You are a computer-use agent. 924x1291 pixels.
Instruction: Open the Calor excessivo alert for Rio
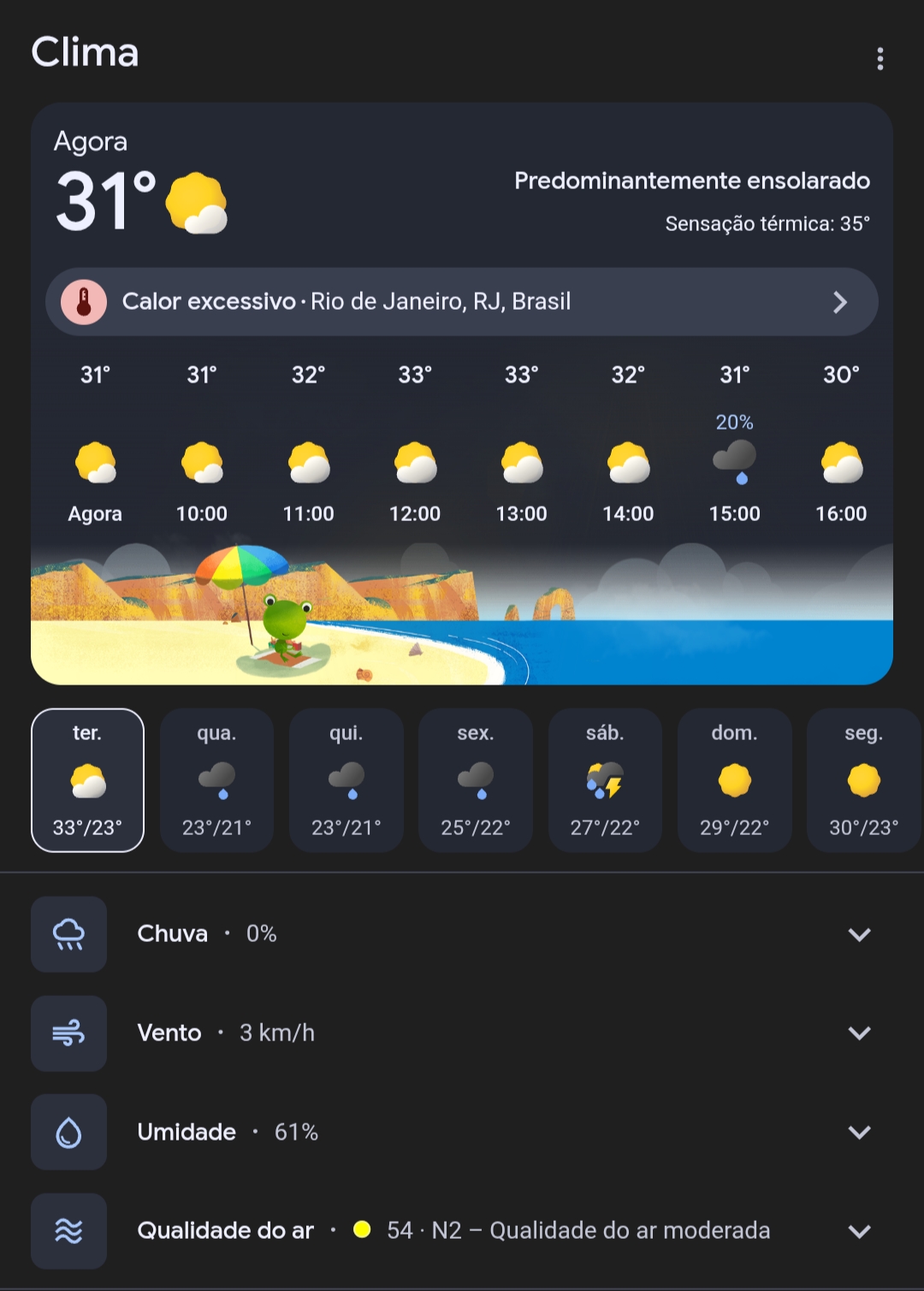(462, 302)
